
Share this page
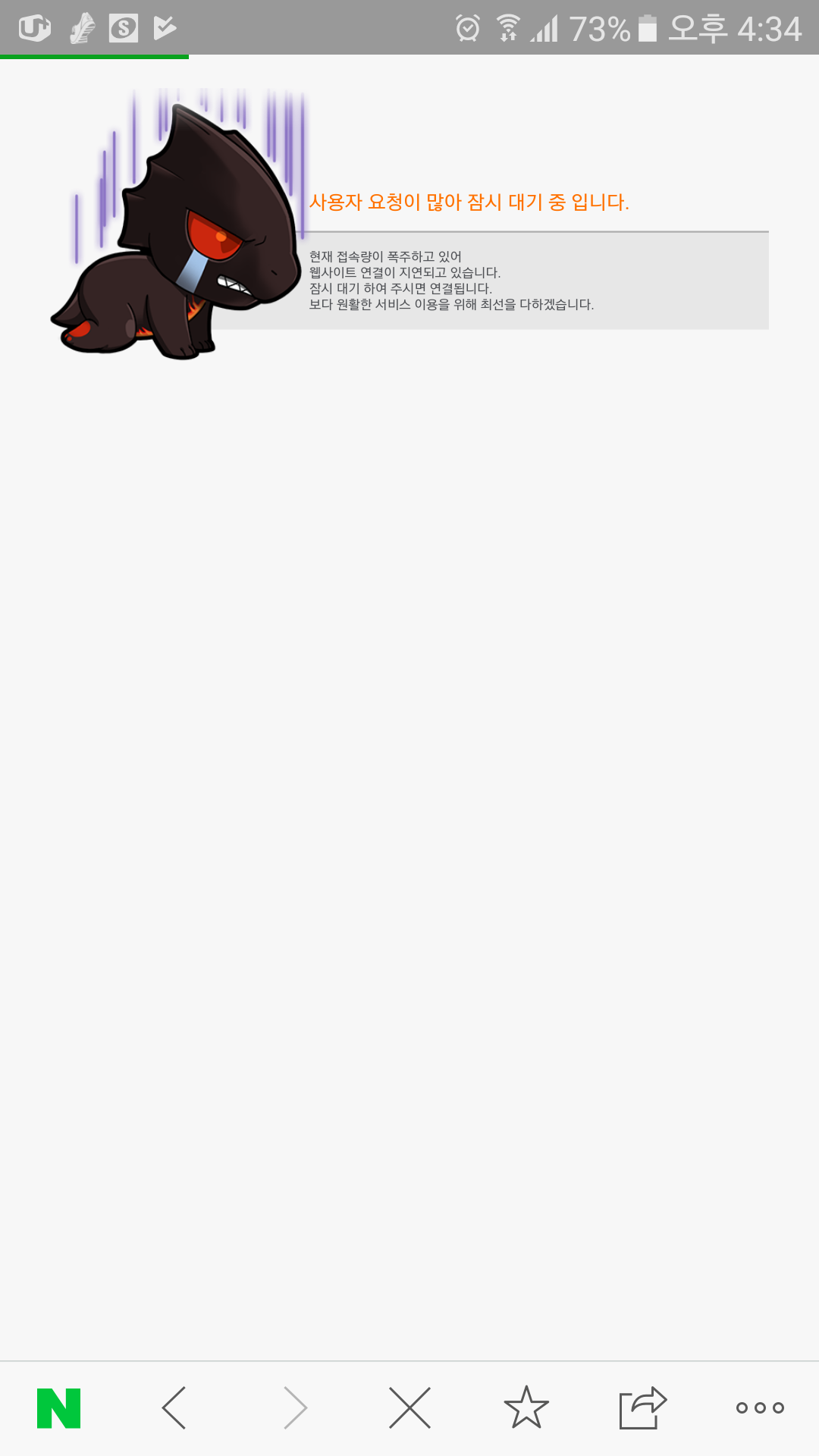[x=642, y=1408]
